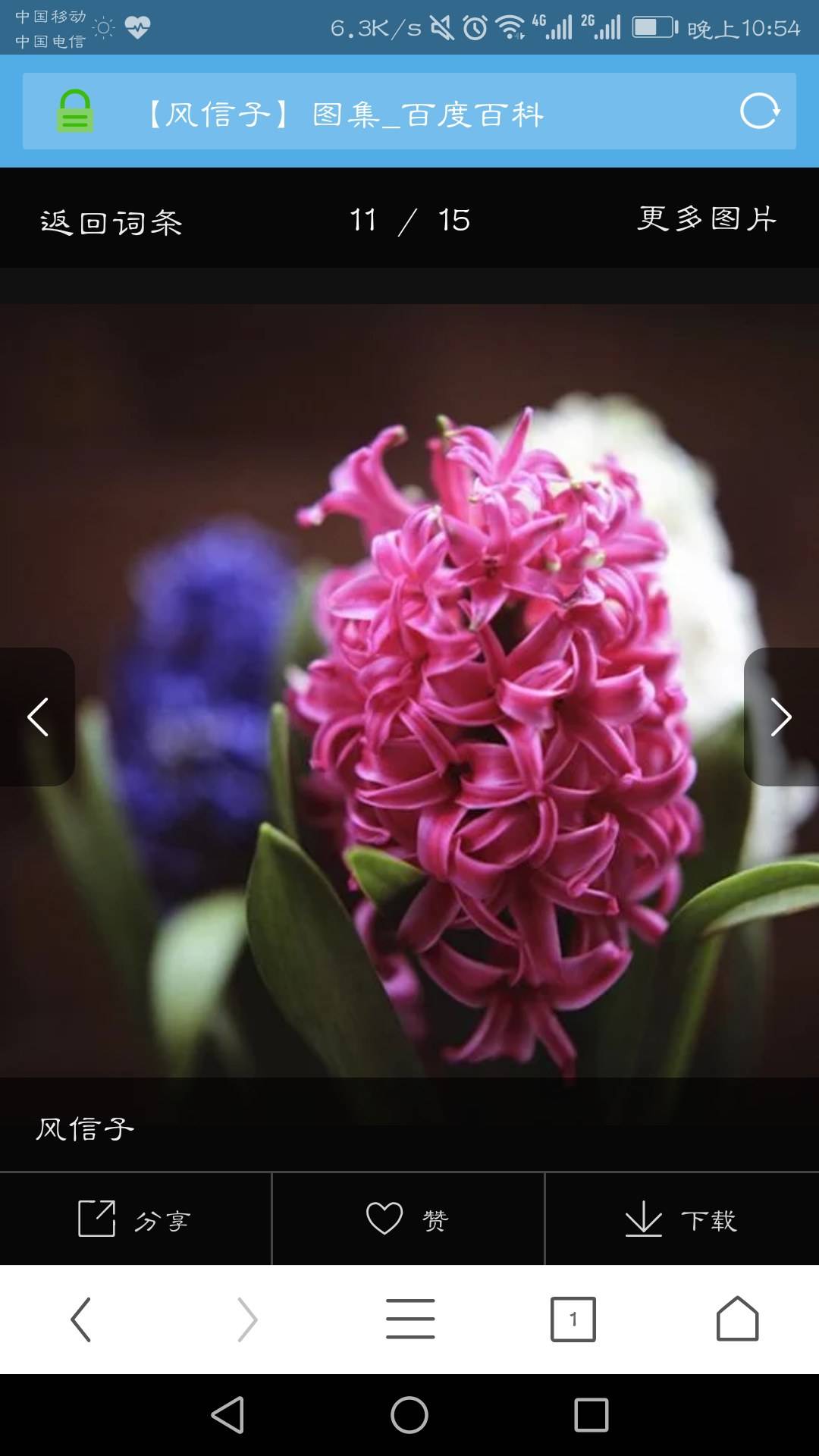The image size is (819, 1456).
Task: Tap the address bar showing 【风信子】图集_百度百科
Action: click(409, 114)
